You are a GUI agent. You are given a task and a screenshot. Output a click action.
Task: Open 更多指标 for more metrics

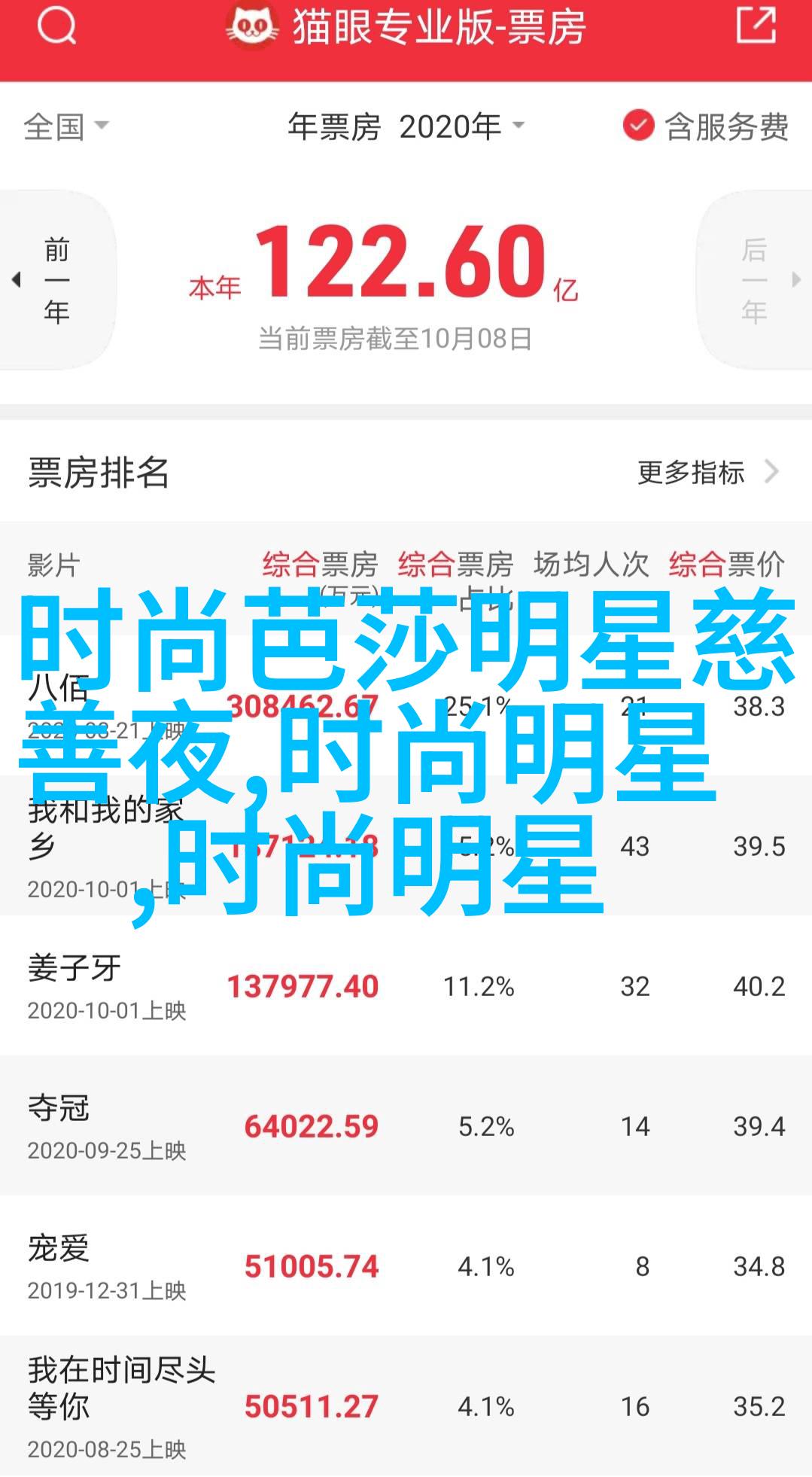click(707, 473)
